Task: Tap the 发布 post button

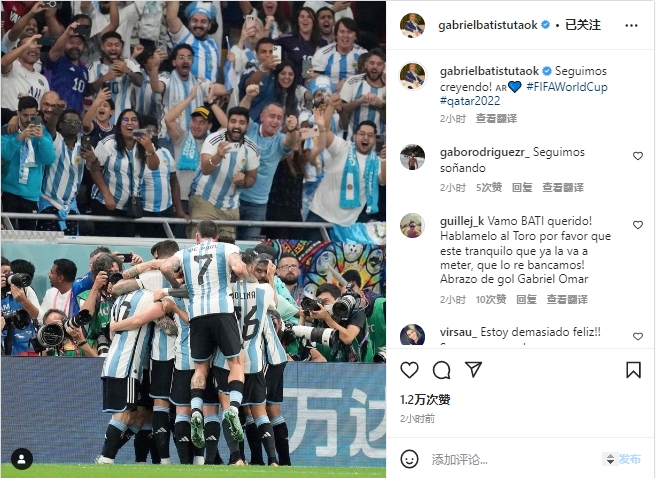Action: [629, 459]
